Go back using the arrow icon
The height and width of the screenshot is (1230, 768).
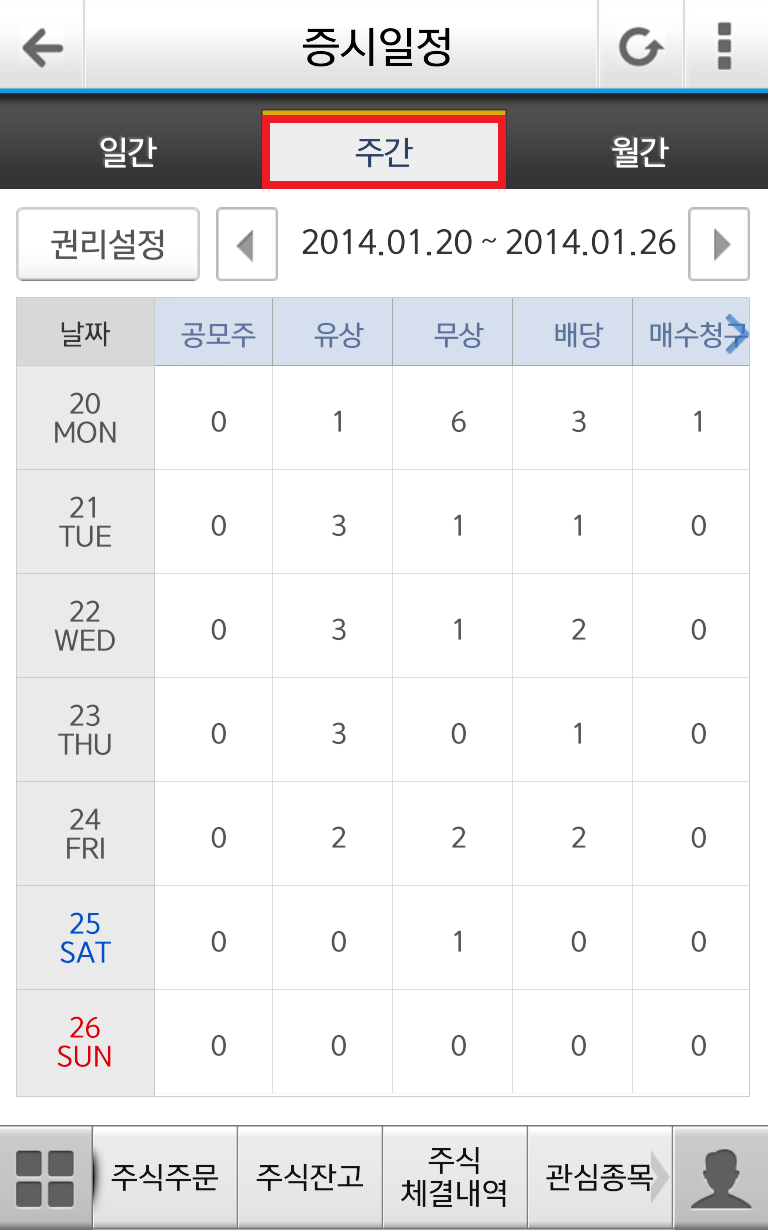[x=42, y=46]
